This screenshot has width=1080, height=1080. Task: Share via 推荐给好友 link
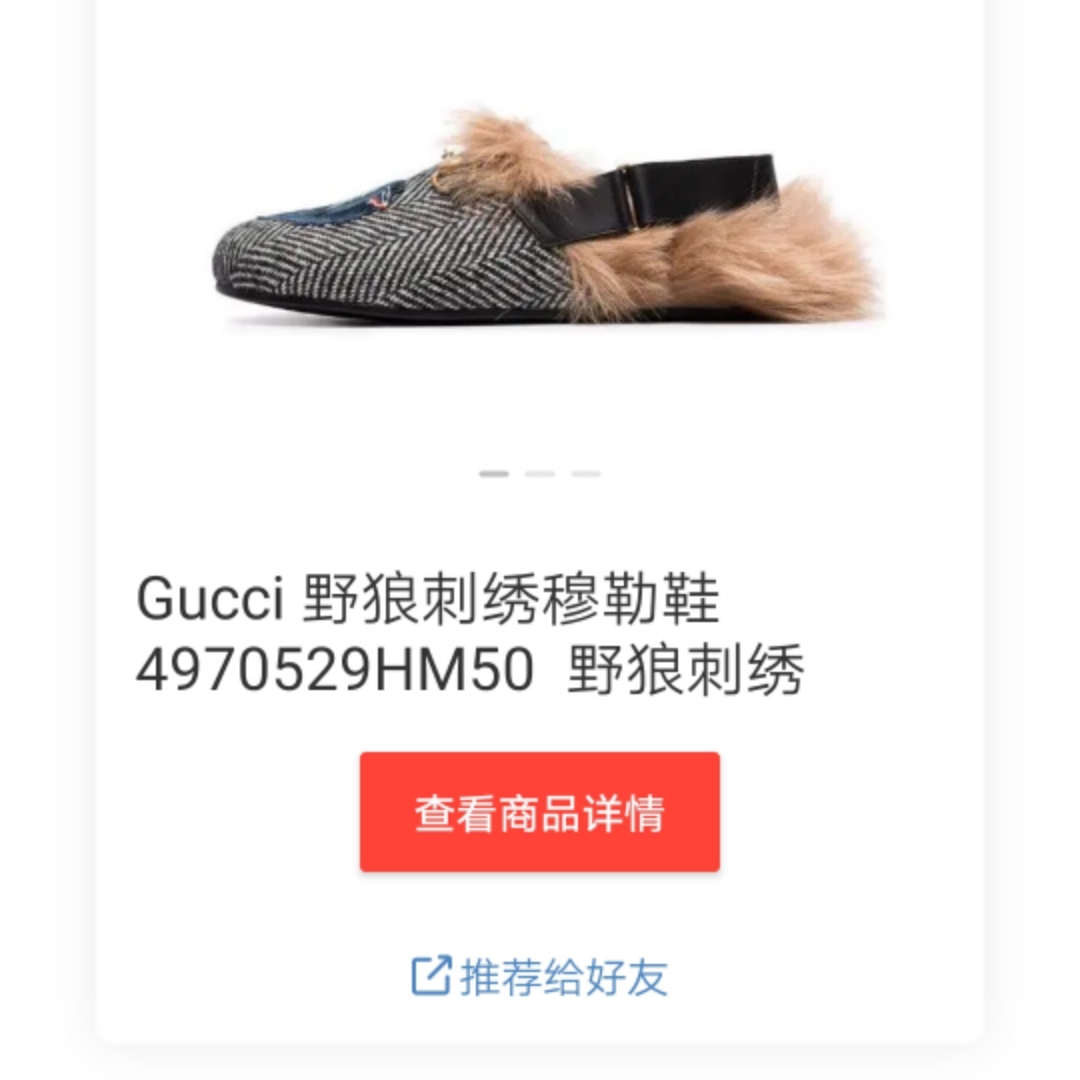pos(540,976)
